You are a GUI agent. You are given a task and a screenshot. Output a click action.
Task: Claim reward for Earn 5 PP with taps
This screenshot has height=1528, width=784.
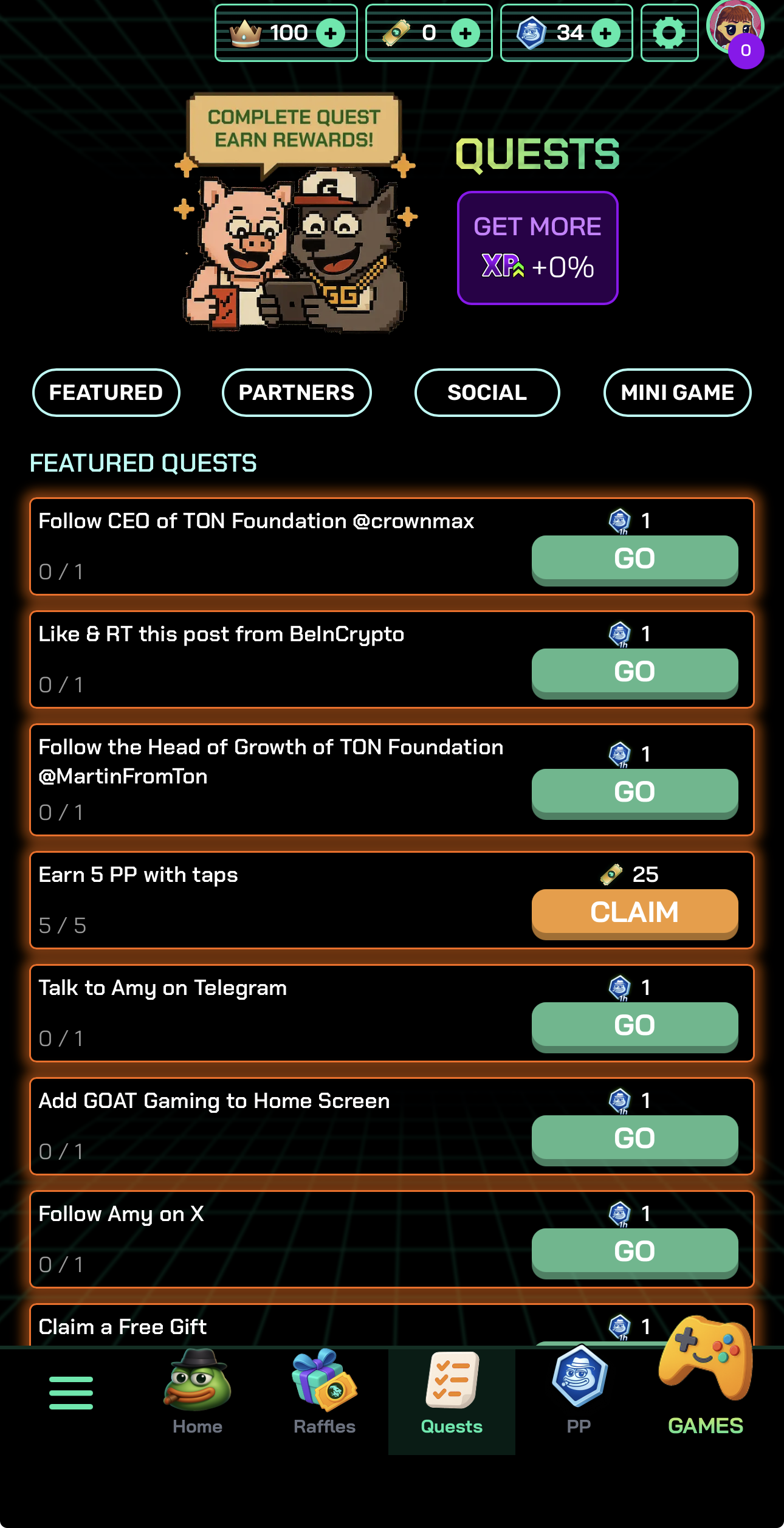pos(634,913)
